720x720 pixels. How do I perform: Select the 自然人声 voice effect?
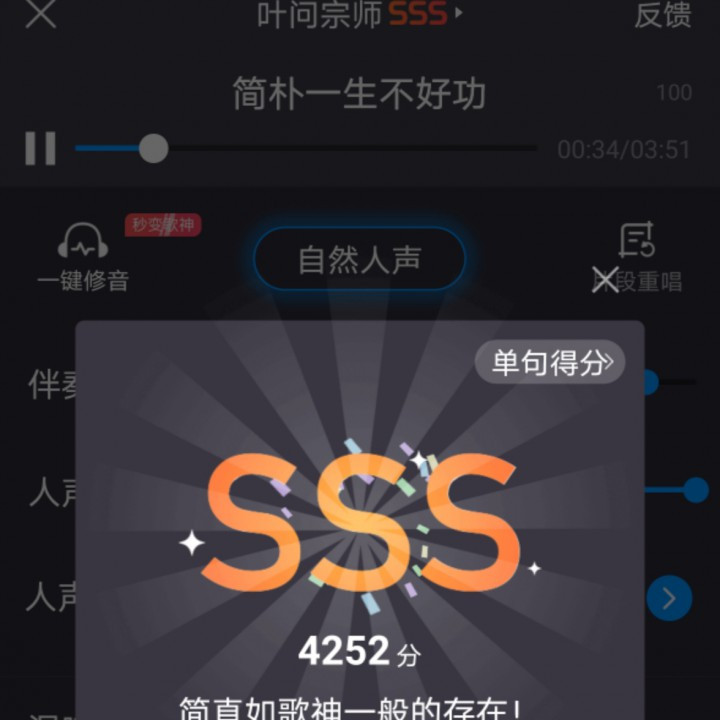(359, 259)
